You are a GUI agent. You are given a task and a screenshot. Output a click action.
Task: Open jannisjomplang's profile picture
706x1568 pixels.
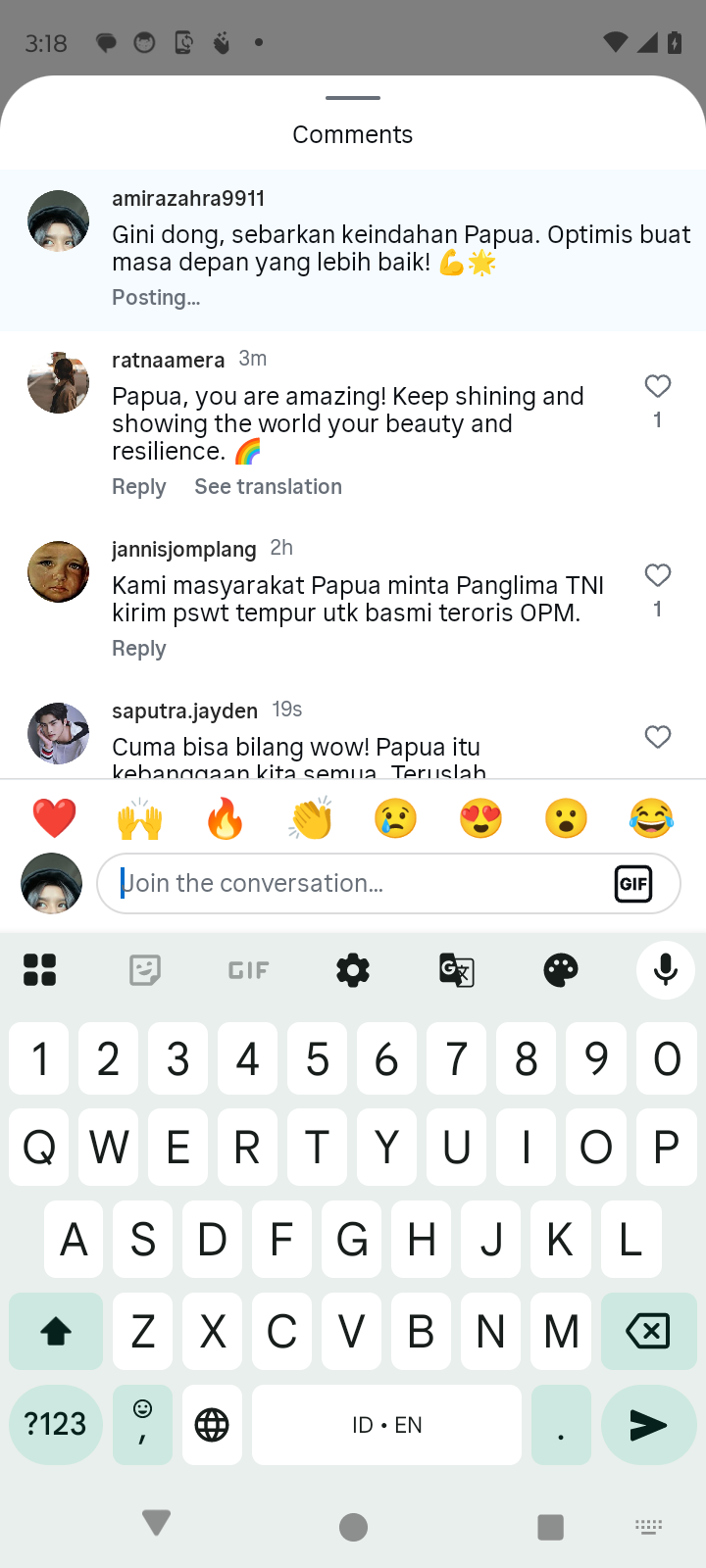[58, 571]
